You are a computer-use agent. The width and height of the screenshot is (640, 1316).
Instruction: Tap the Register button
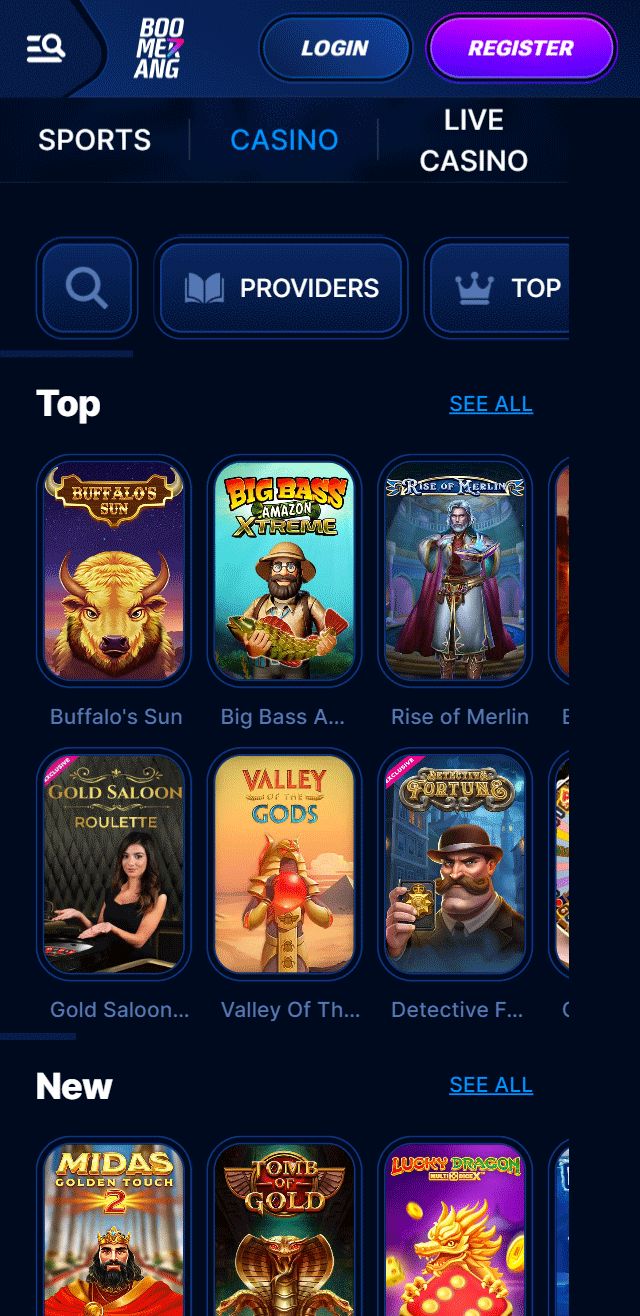click(x=521, y=48)
